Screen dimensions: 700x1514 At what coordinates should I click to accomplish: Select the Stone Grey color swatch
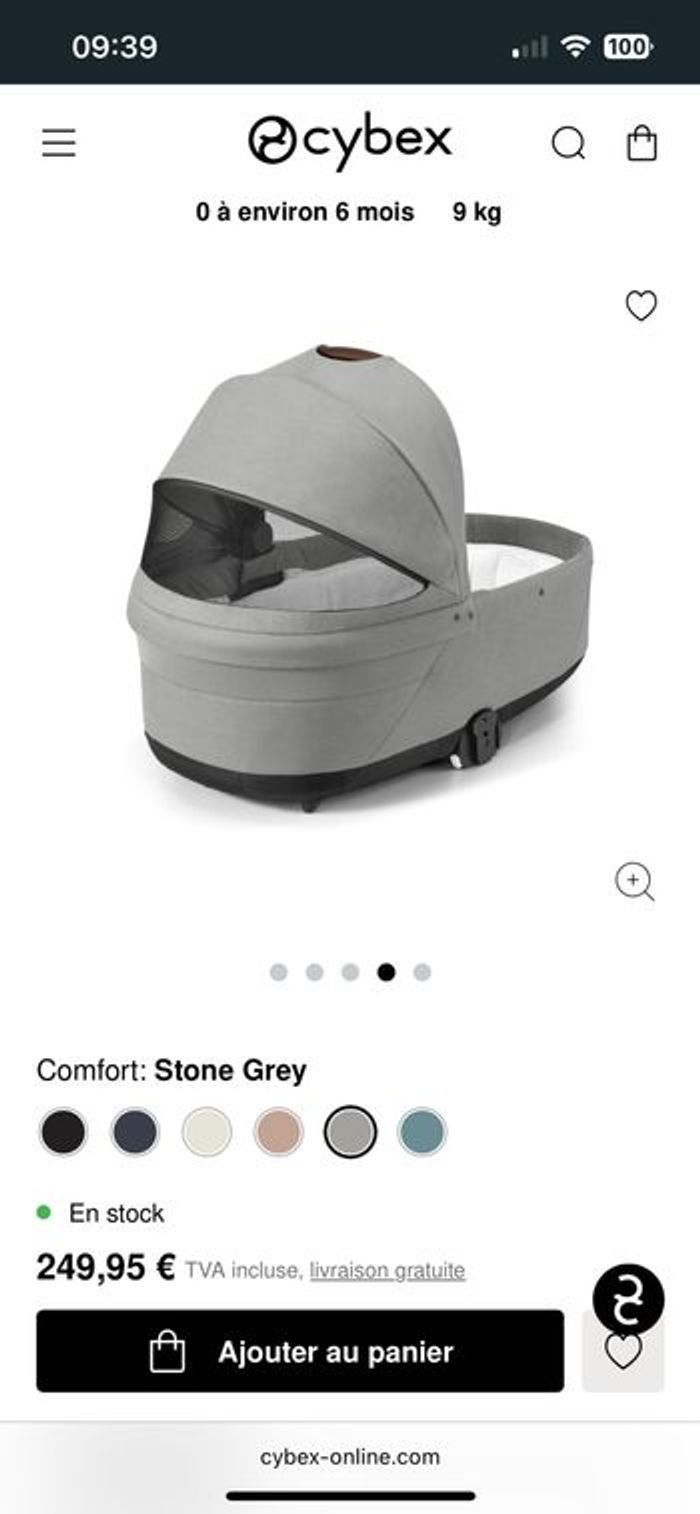pyautogui.click(x=351, y=1132)
